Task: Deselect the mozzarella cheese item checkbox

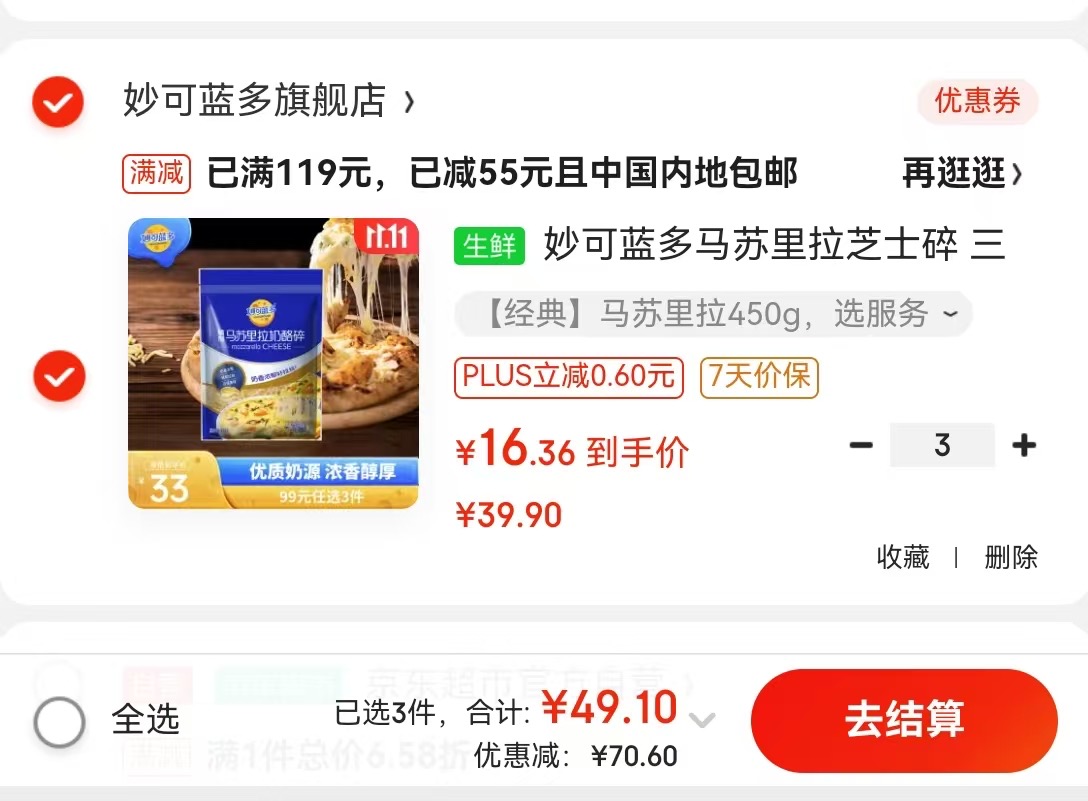Action: click(59, 376)
